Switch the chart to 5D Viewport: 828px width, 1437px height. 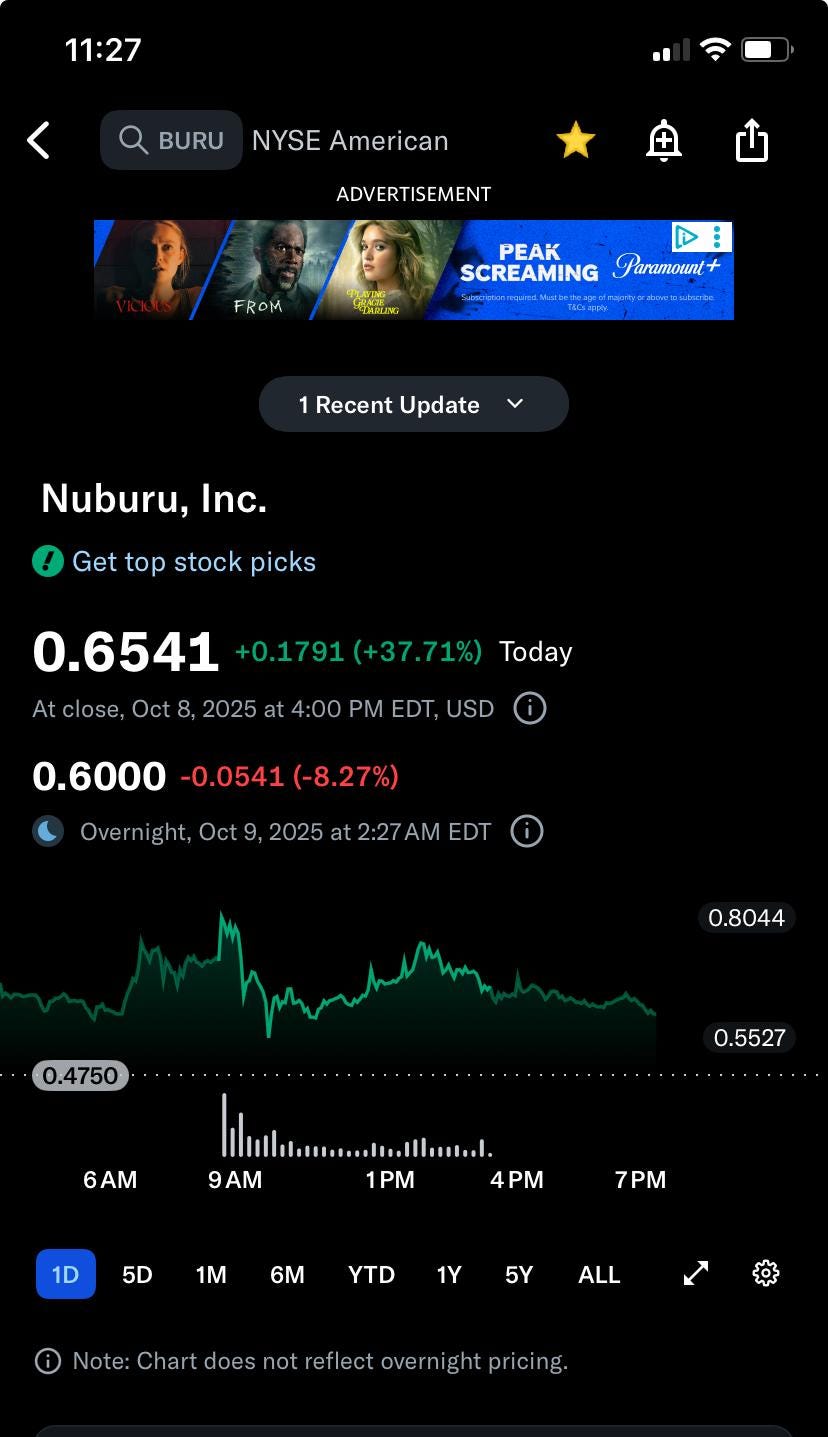(x=137, y=1274)
